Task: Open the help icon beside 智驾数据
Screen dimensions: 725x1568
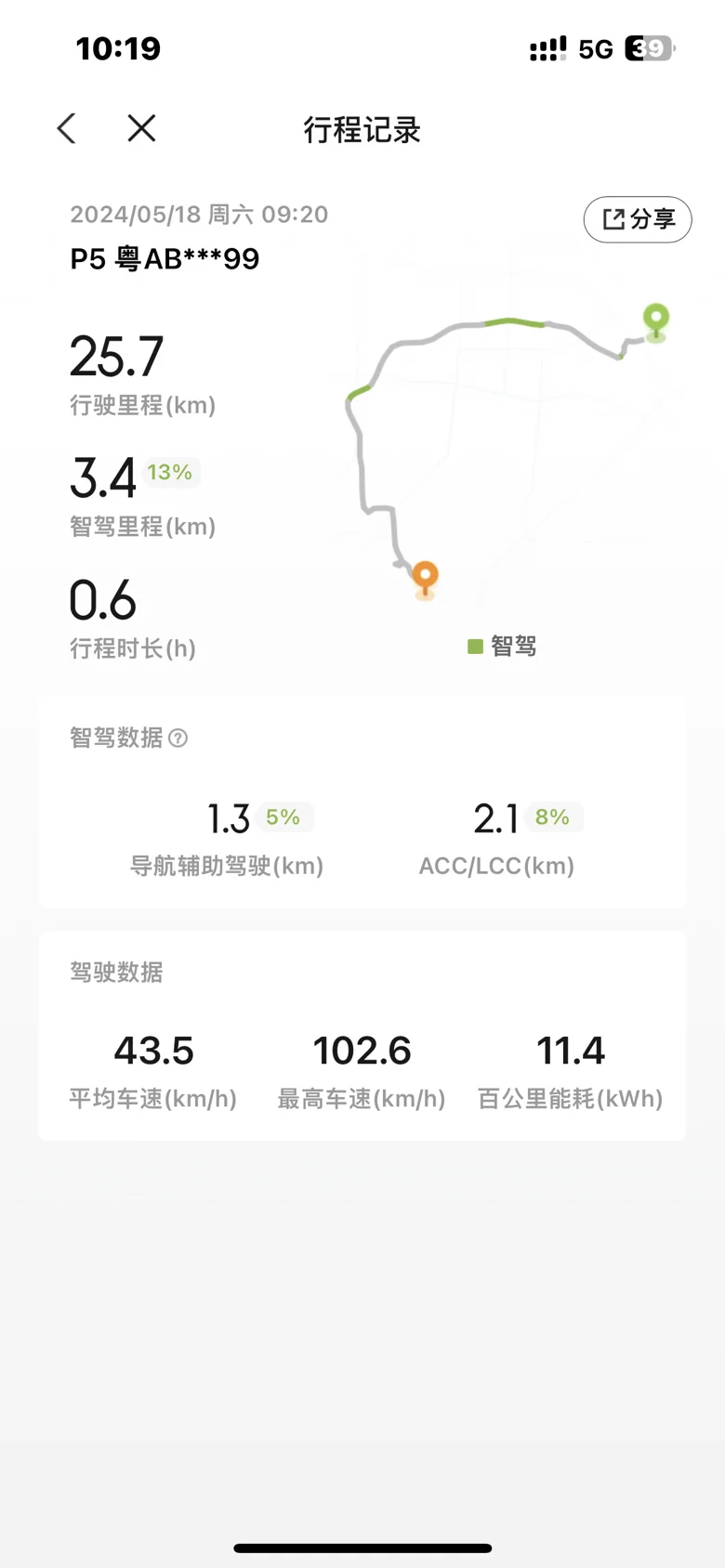Action: click(178, 738)
